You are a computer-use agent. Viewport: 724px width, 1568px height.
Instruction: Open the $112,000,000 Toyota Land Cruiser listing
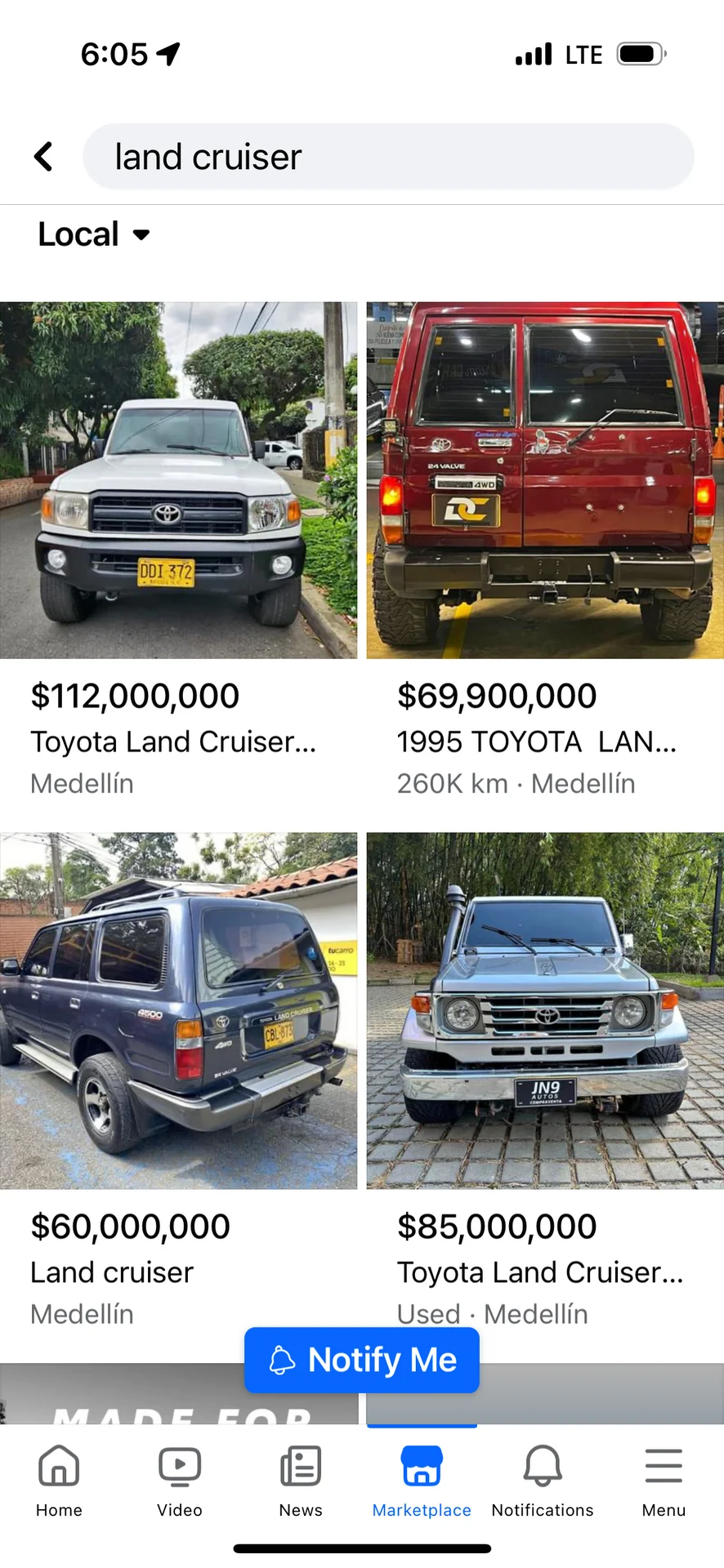point(178,480)
